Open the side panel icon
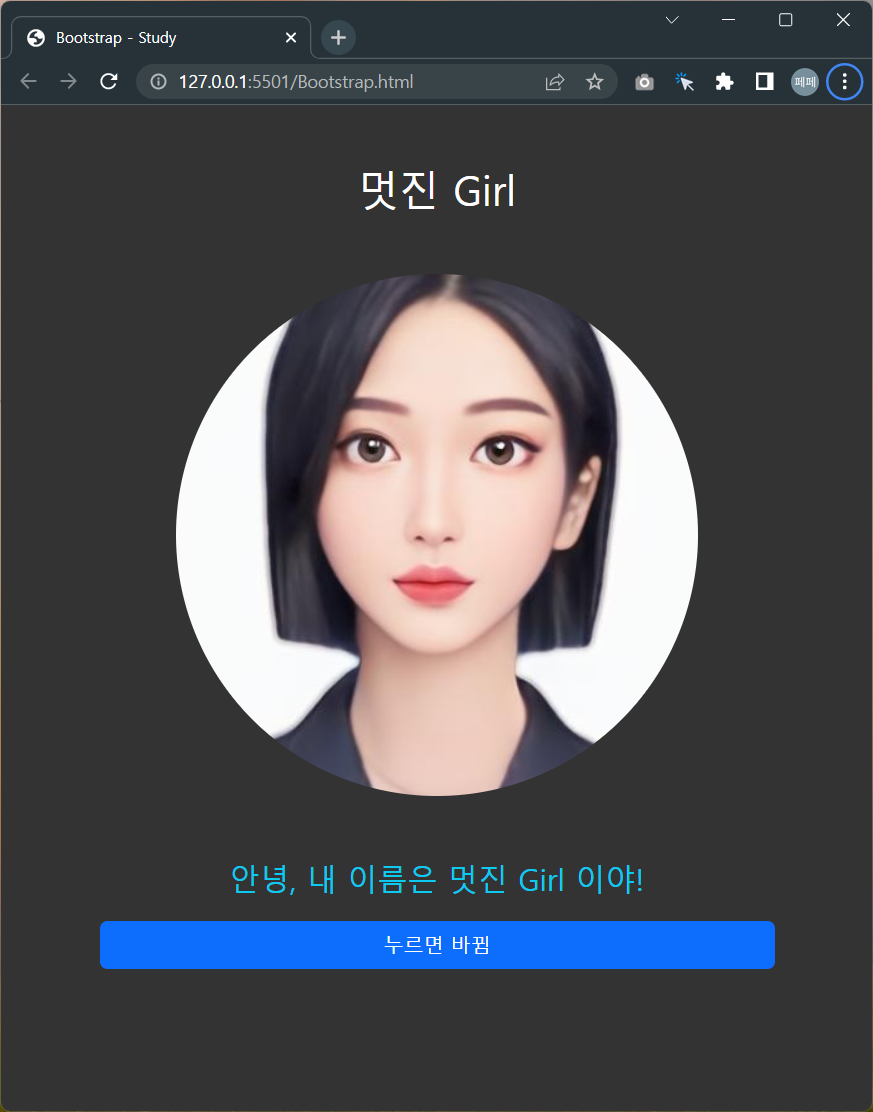The width and height of the screenshot is (873, 1112). point(763,81)
